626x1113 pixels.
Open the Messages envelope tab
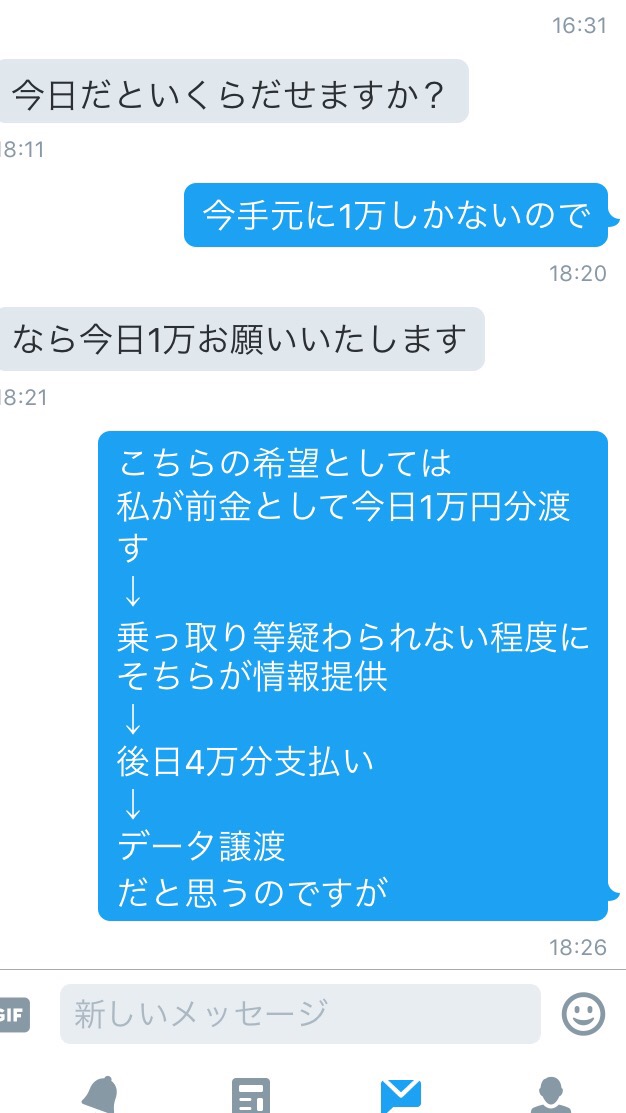(401, 1096)
